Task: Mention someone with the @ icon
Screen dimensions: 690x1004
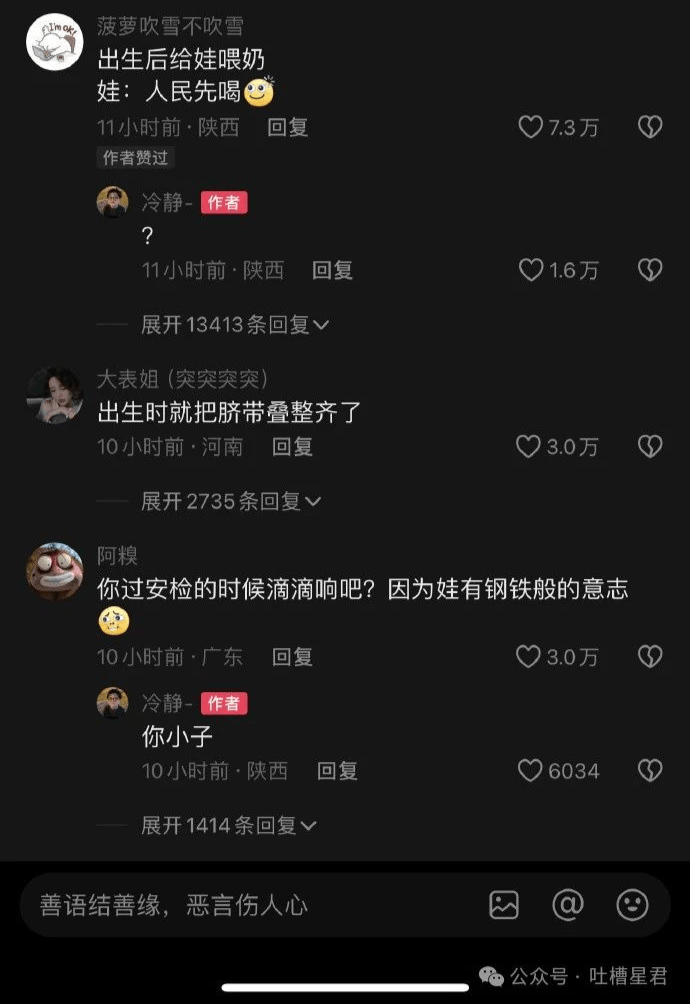Action: click(568, 905)
